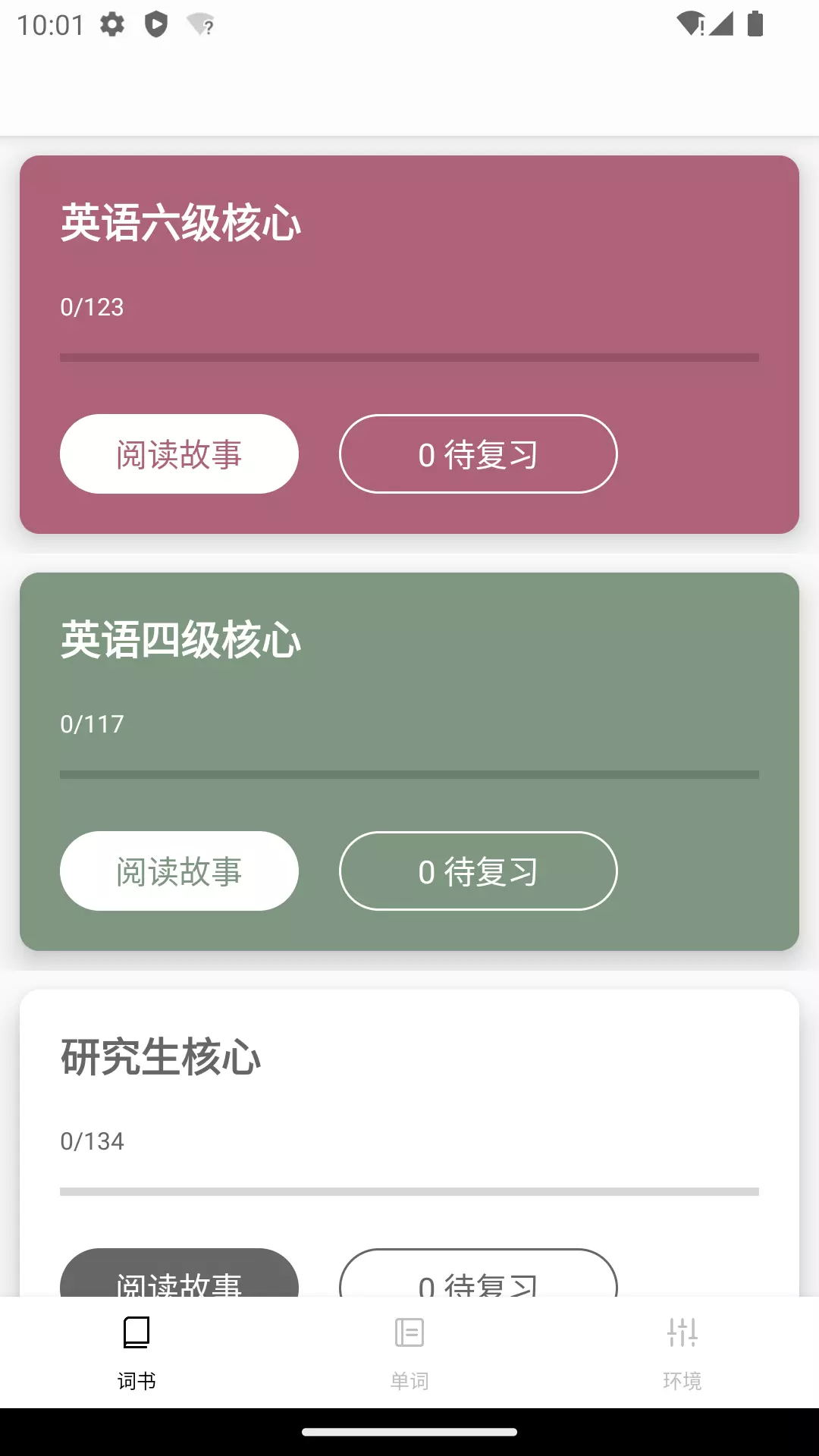
Task: Open the 英语六级核心 word book card
Action: pos(409,344)
